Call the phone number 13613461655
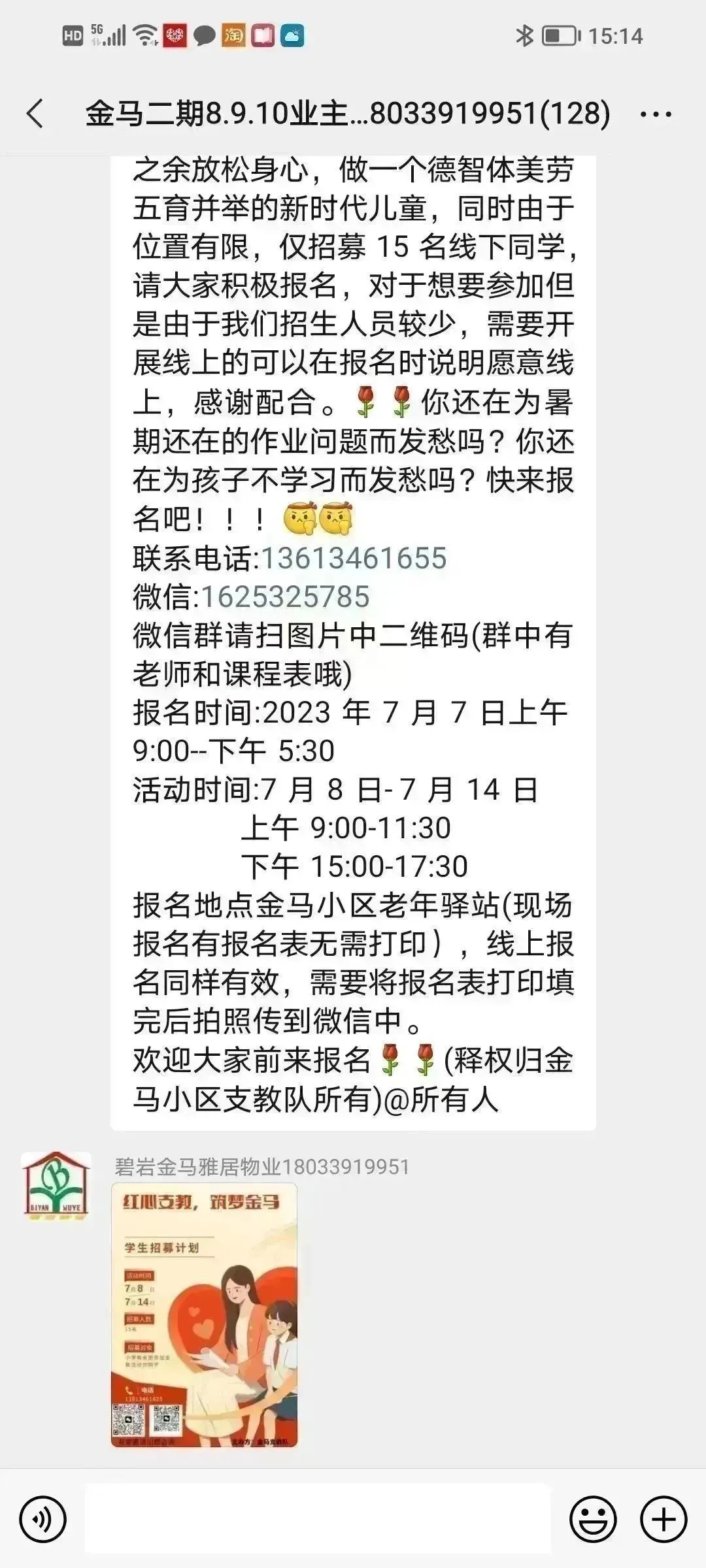This screenshot has height=1568, width=706. 354,558
